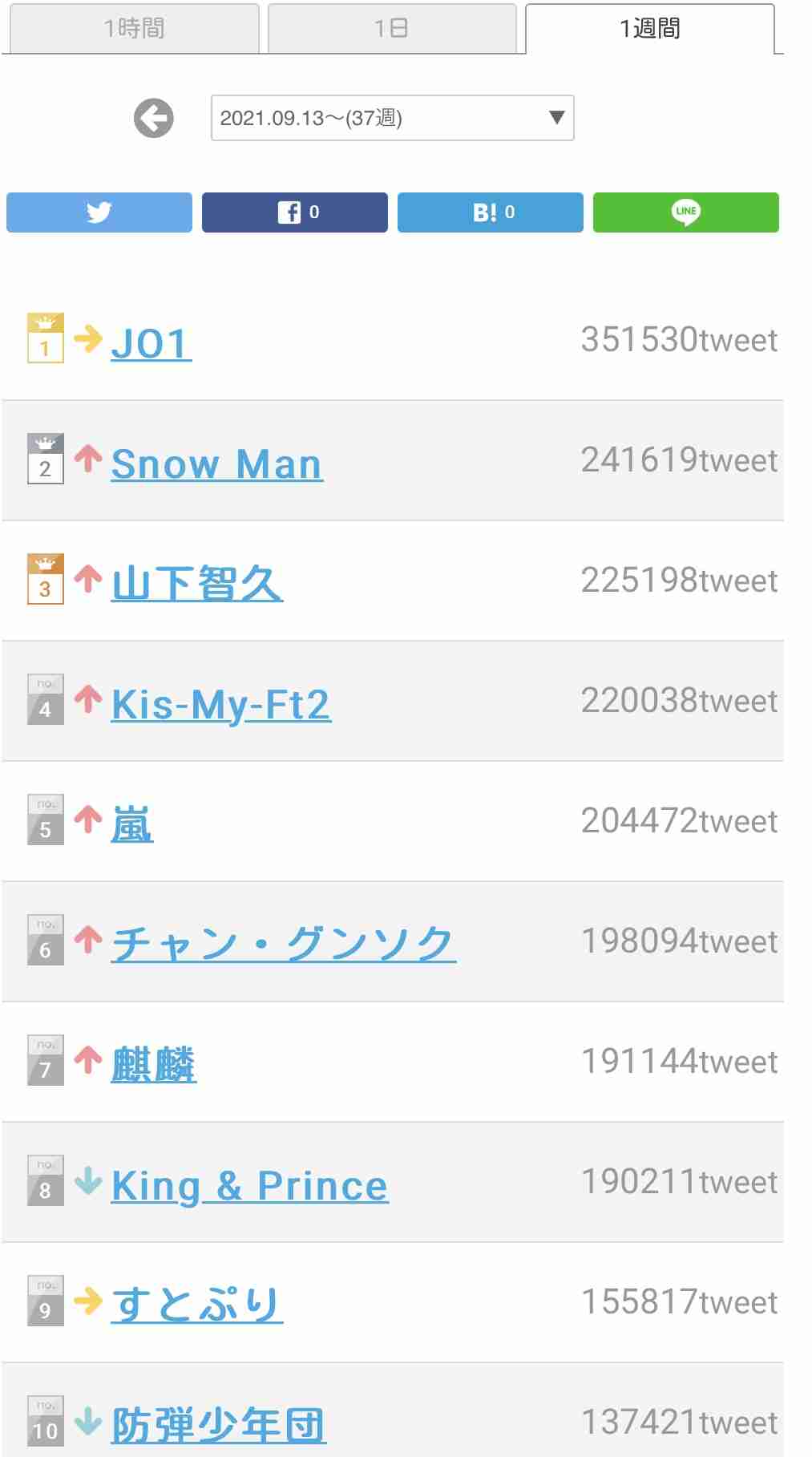Share the ranking on Twitter
The width and height of the screenshot is (812, 1457).
point(99,212)
